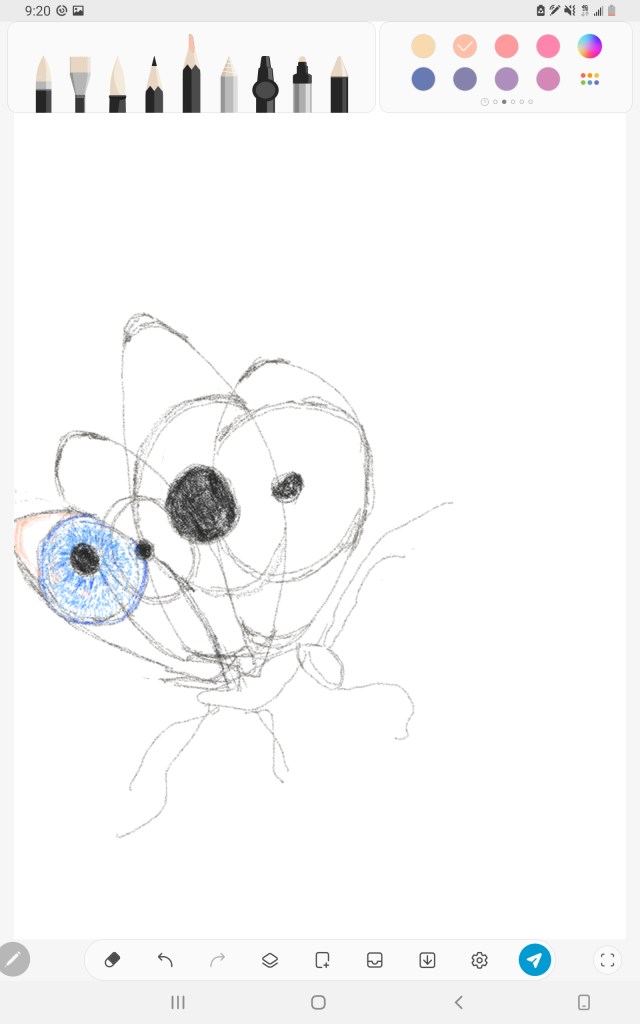The height and width of the screenshot is (1024, 640).
Task: Tap the round pen button at bottom left
Action: (14, 959)
